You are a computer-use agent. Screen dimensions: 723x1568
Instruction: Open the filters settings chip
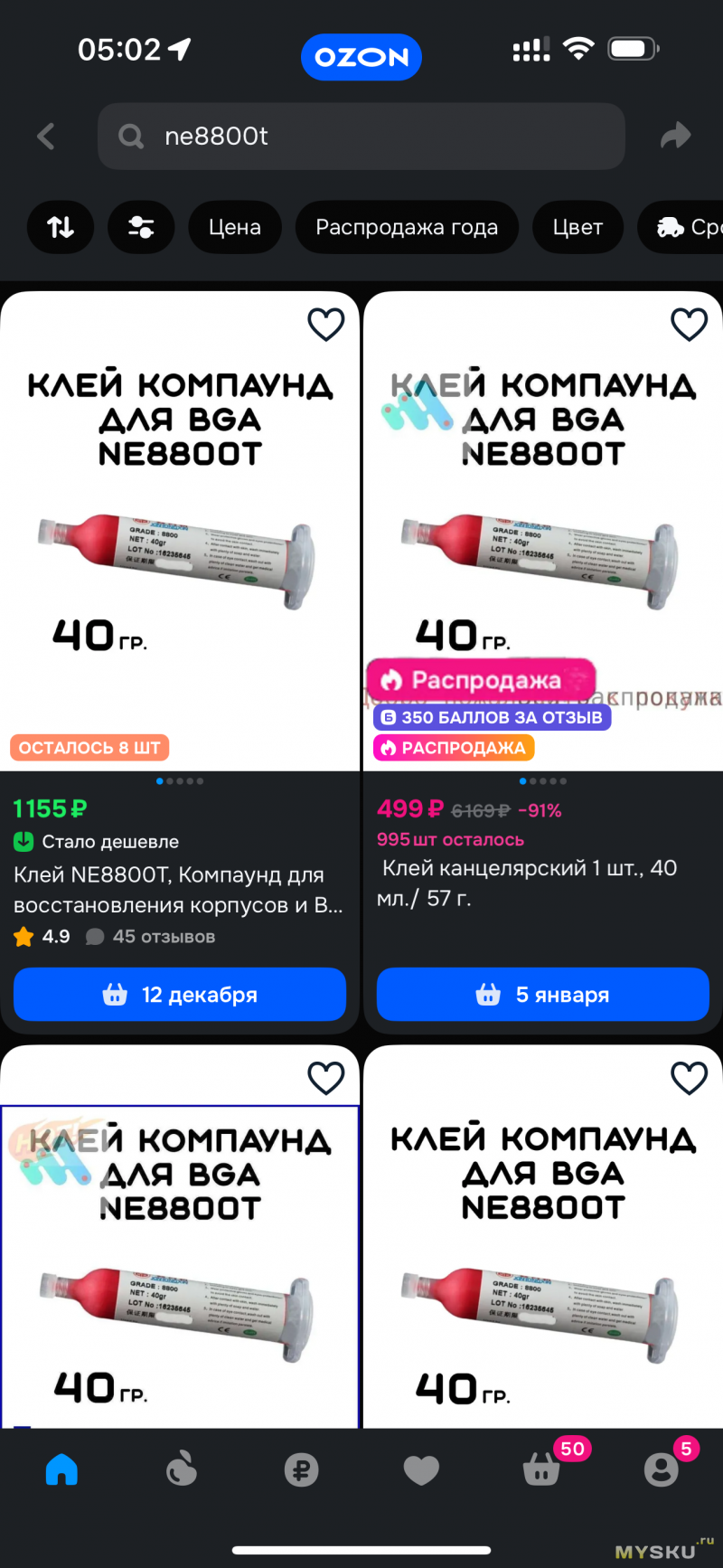[141, 227]
